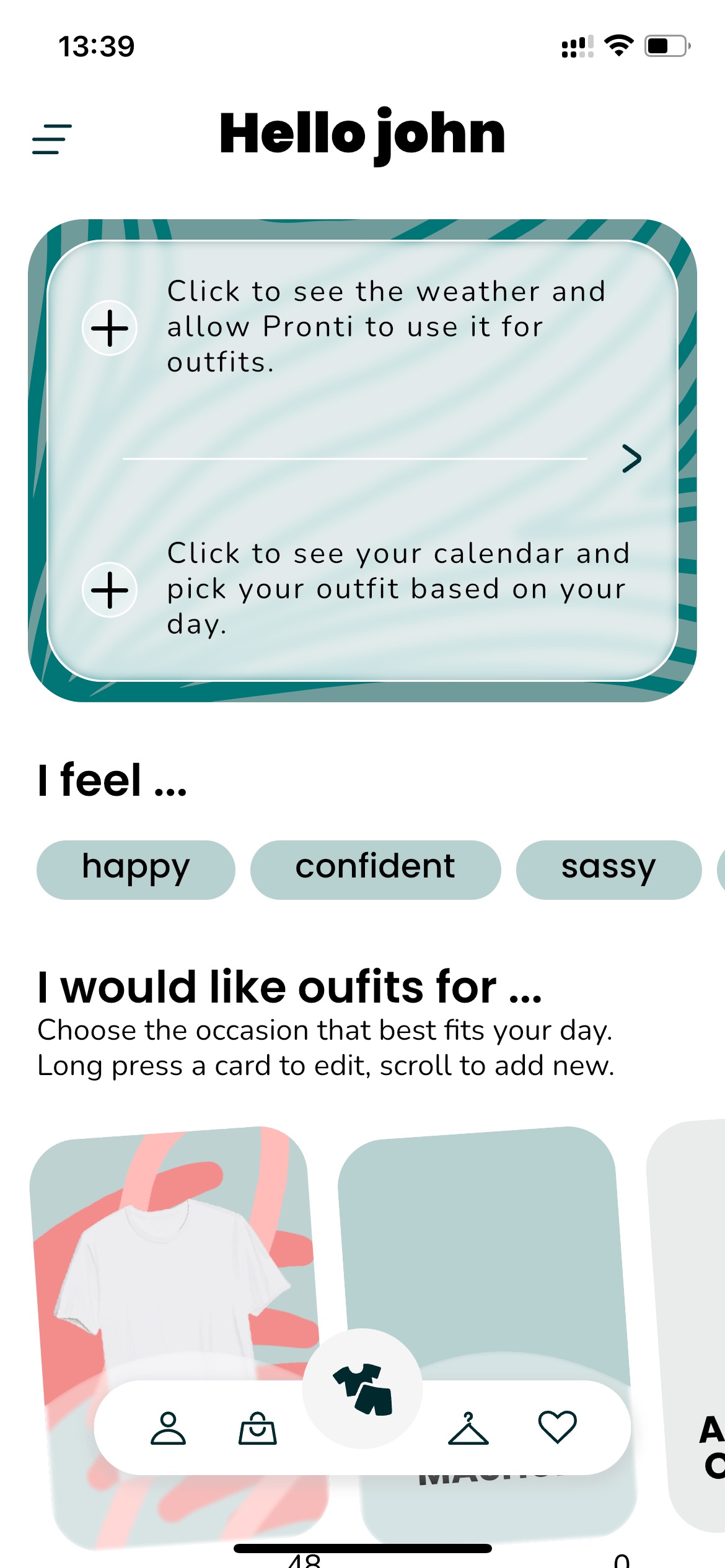Viewport: 725px width, 1568px height.
Task: Open the hamburger menu
Action: 52,139
